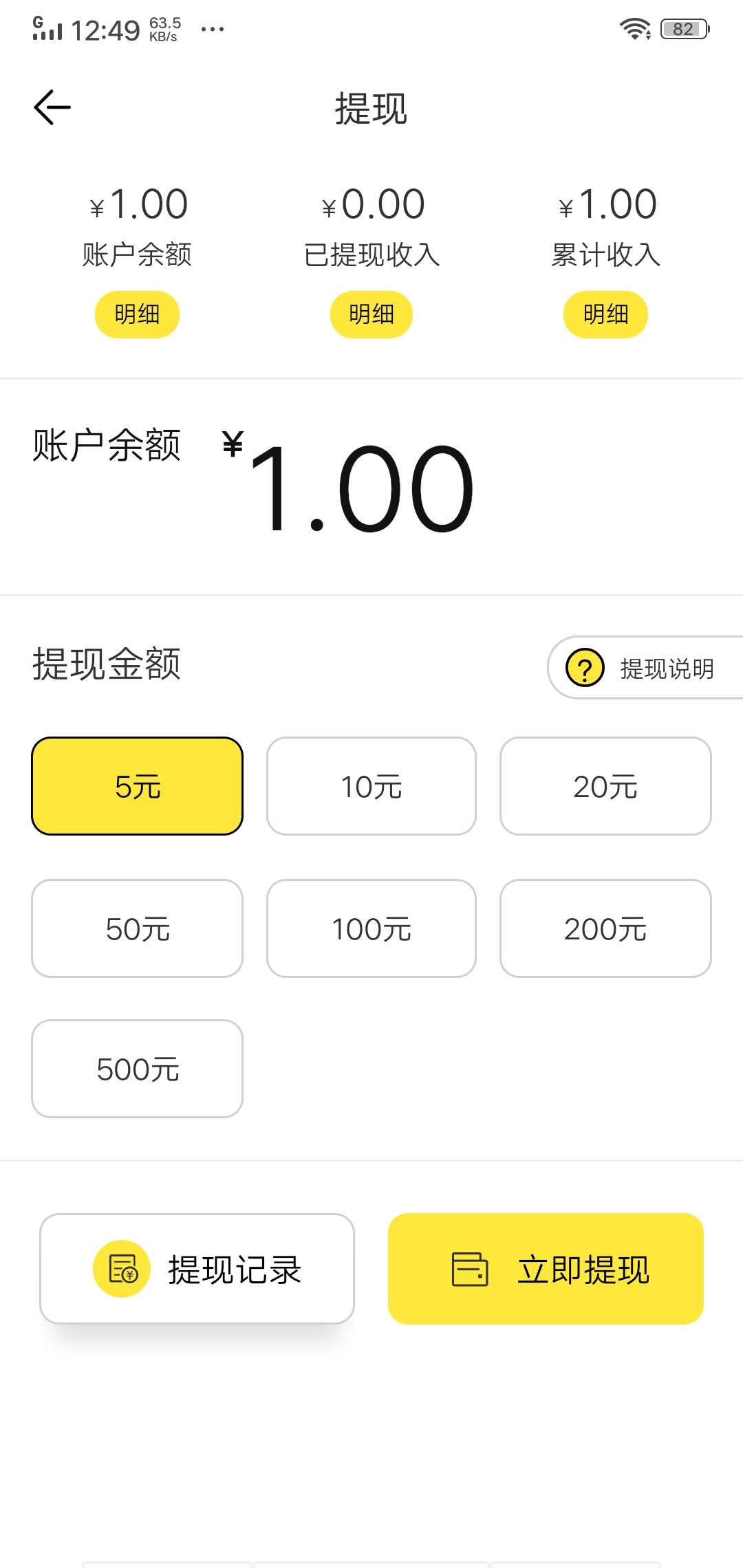Click the wallet icon inside 立即提现 button
Screen dimensions: 743x1568
point(469,1267)
